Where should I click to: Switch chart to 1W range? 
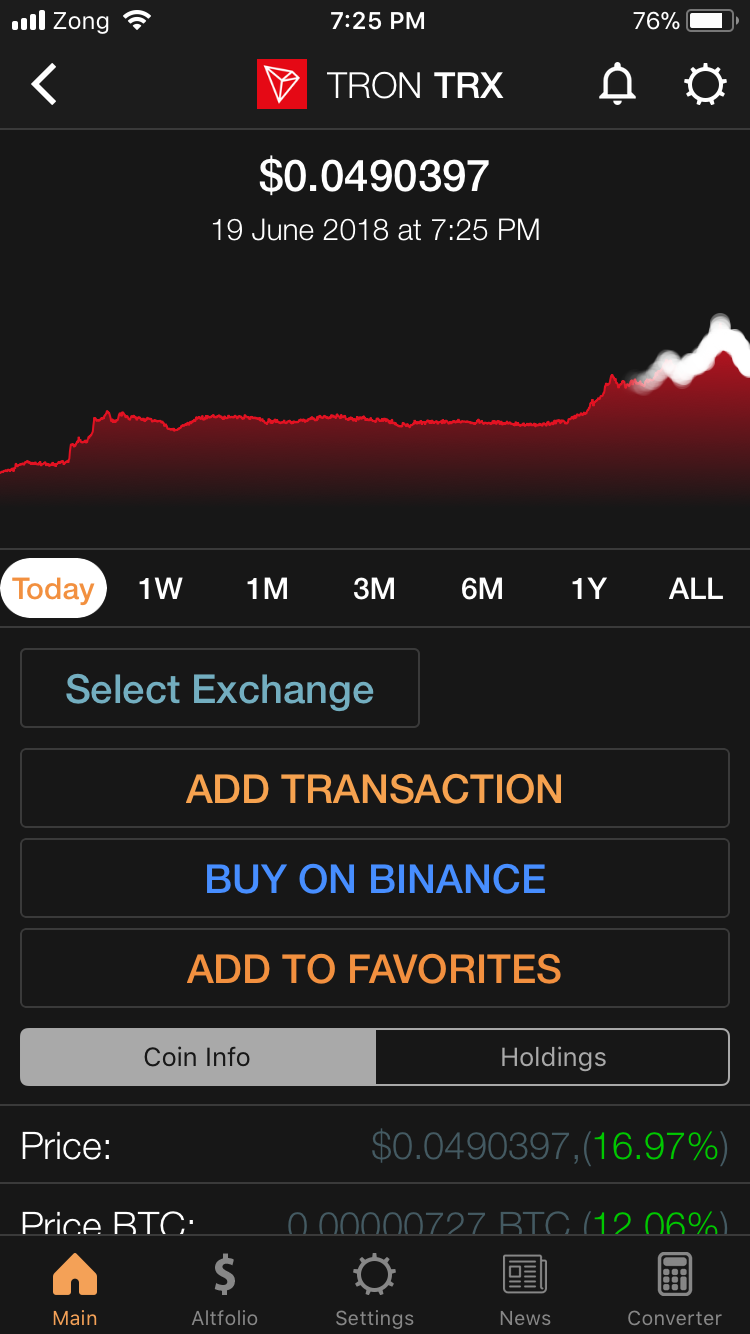[160, 589]
